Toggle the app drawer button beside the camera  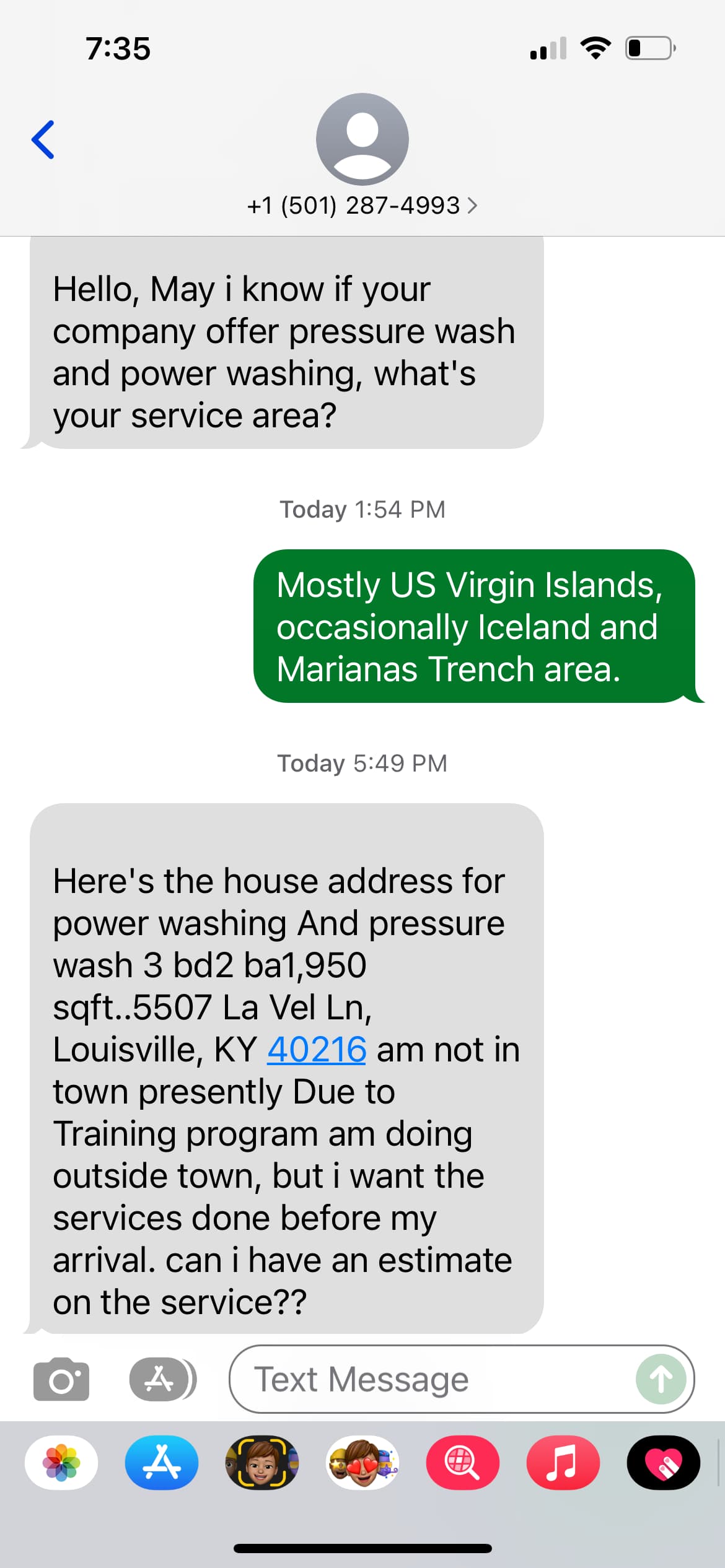162,1379
